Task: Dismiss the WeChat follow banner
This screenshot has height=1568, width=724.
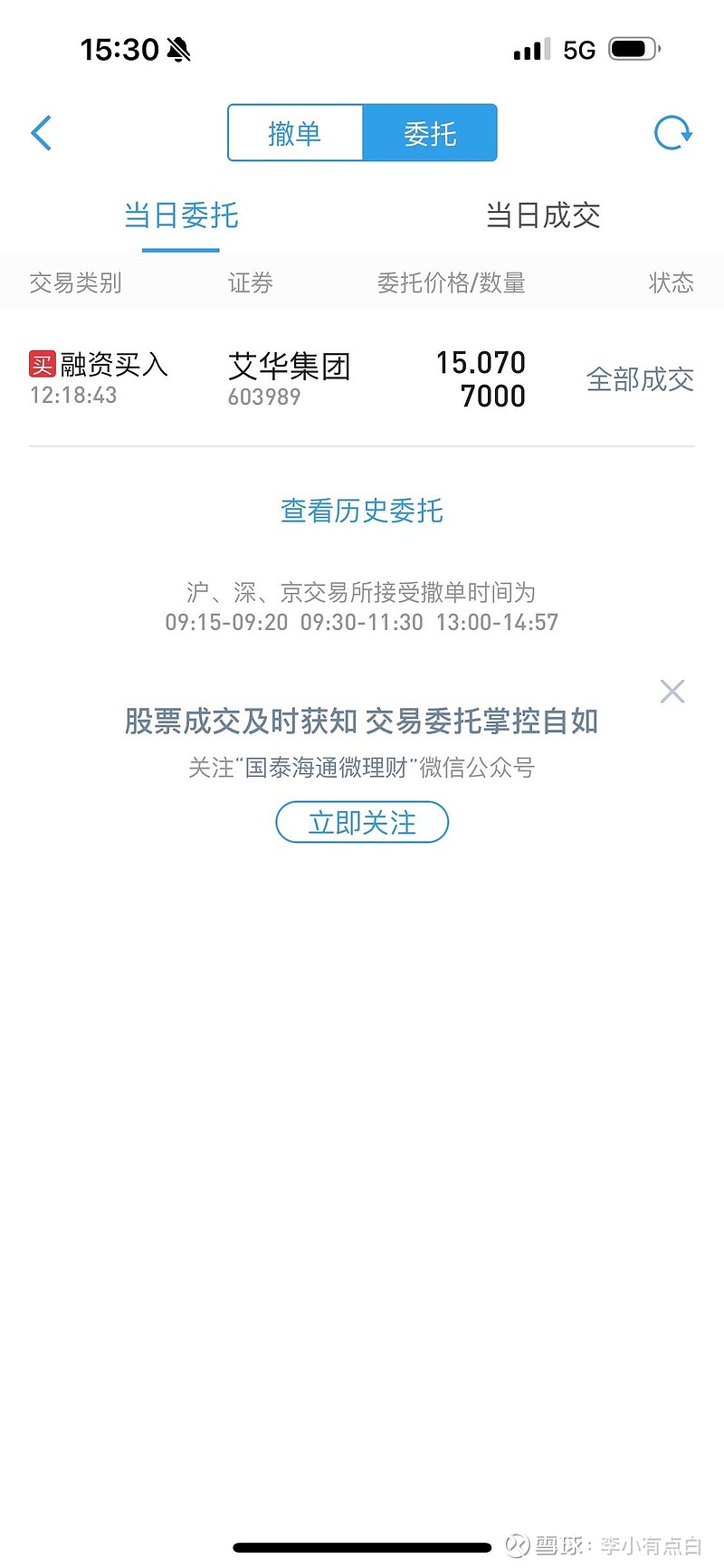Action: [672, 692]
